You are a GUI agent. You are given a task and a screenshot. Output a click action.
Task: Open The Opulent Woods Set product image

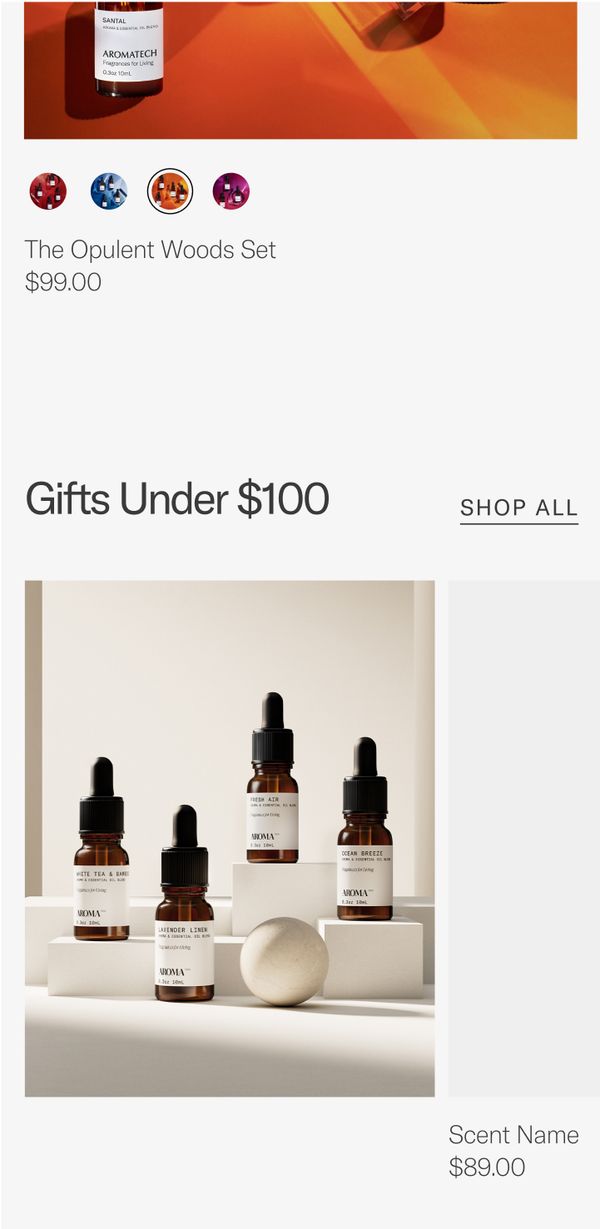coord(300,70)
